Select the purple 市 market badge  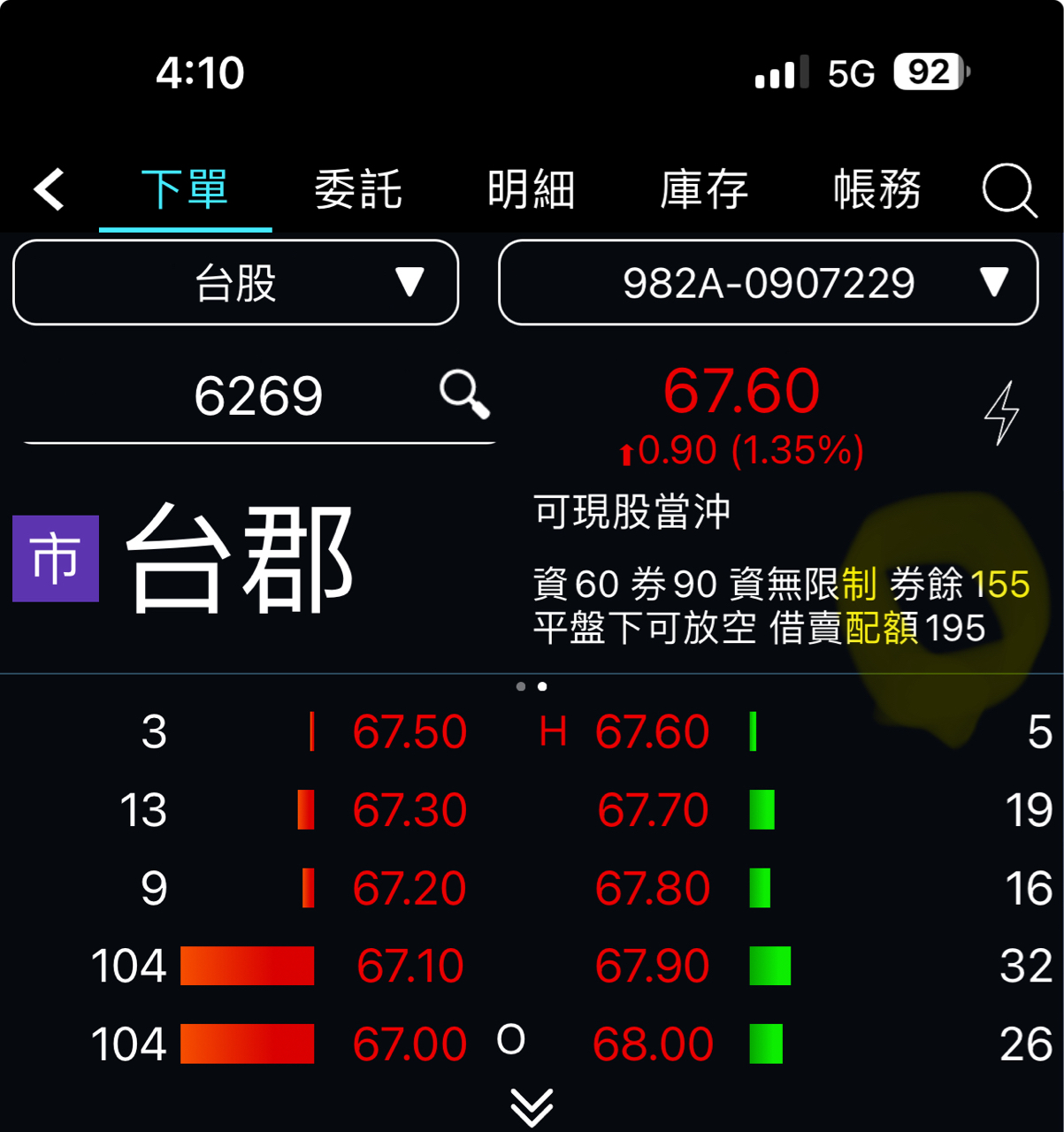55,557
